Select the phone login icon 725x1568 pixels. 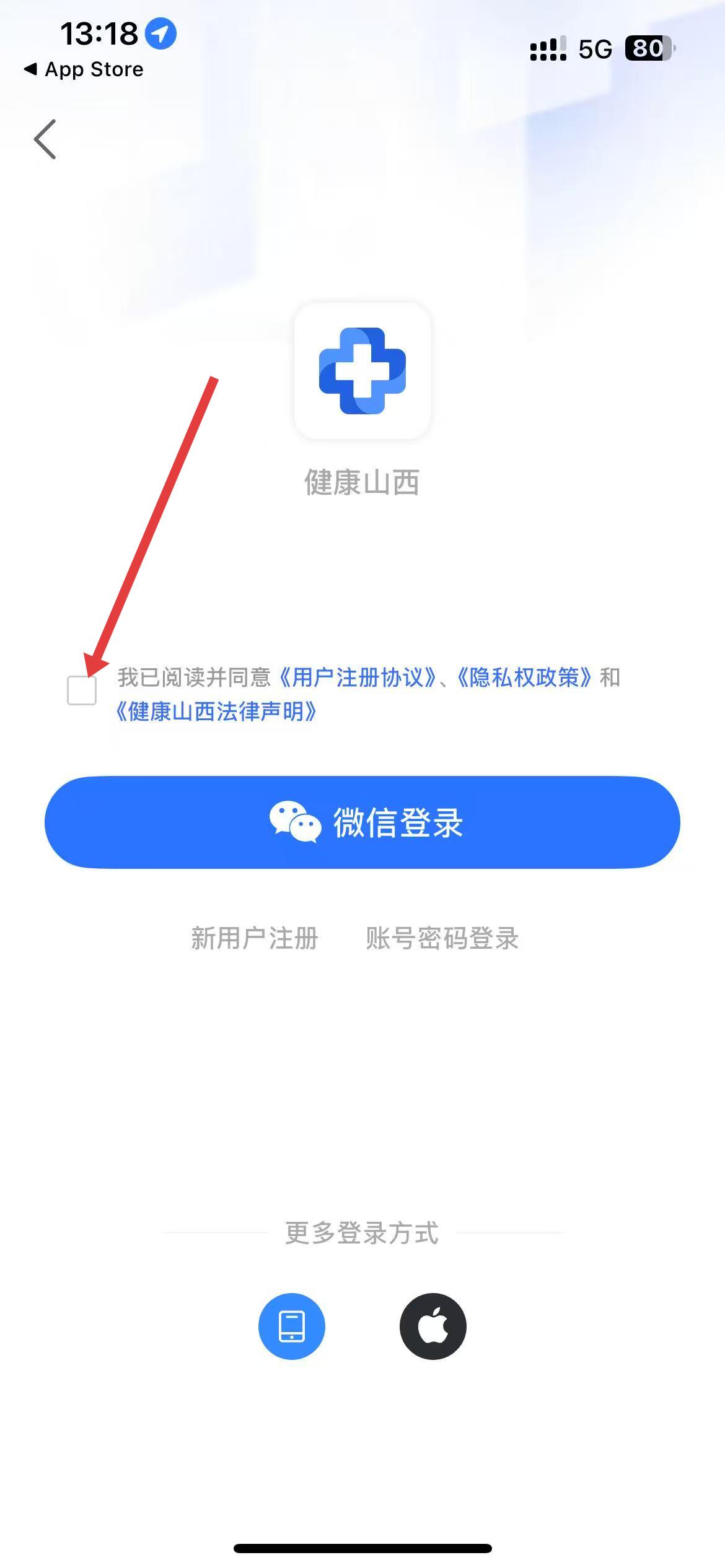pyautogui.click(x=291, y=1326)
